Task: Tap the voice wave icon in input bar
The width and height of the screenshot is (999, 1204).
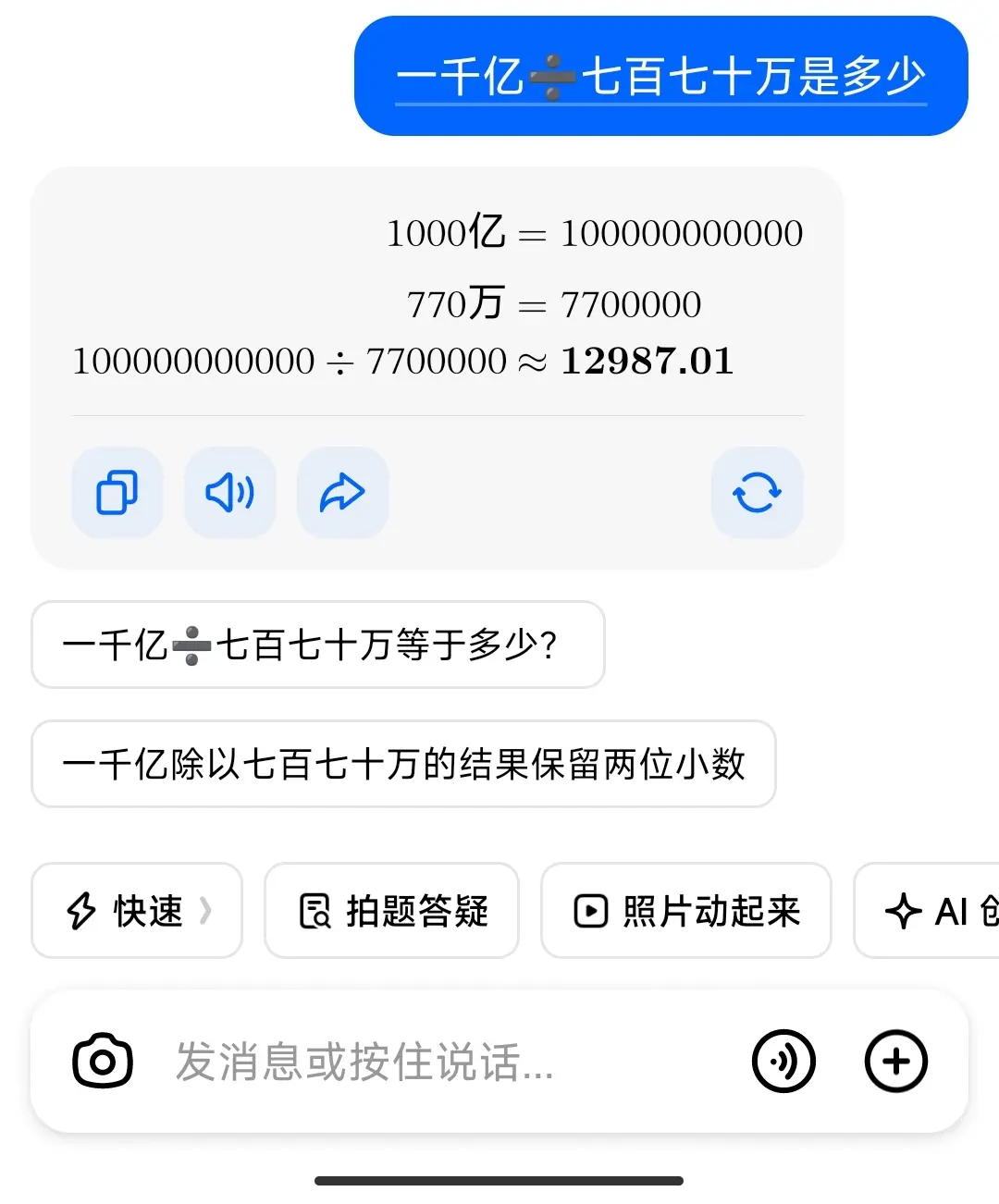Action: click(x=783, y=1062)
